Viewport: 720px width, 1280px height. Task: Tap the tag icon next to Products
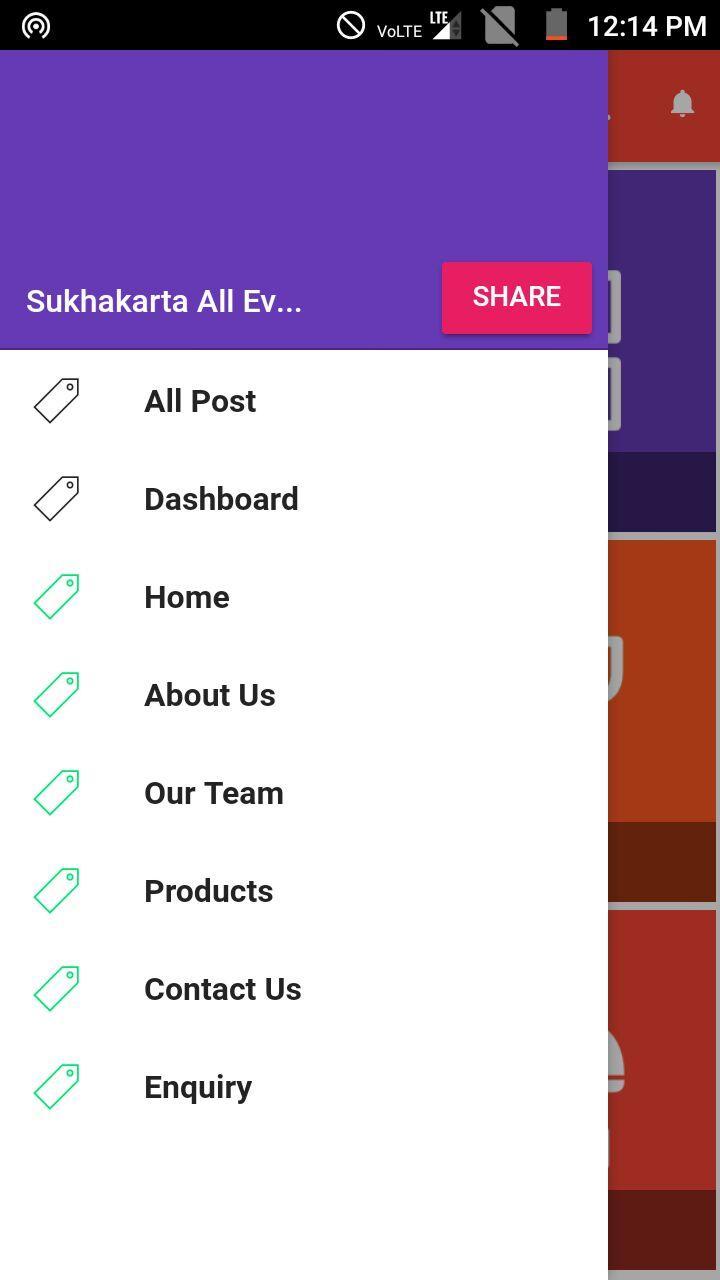point(57,890)
